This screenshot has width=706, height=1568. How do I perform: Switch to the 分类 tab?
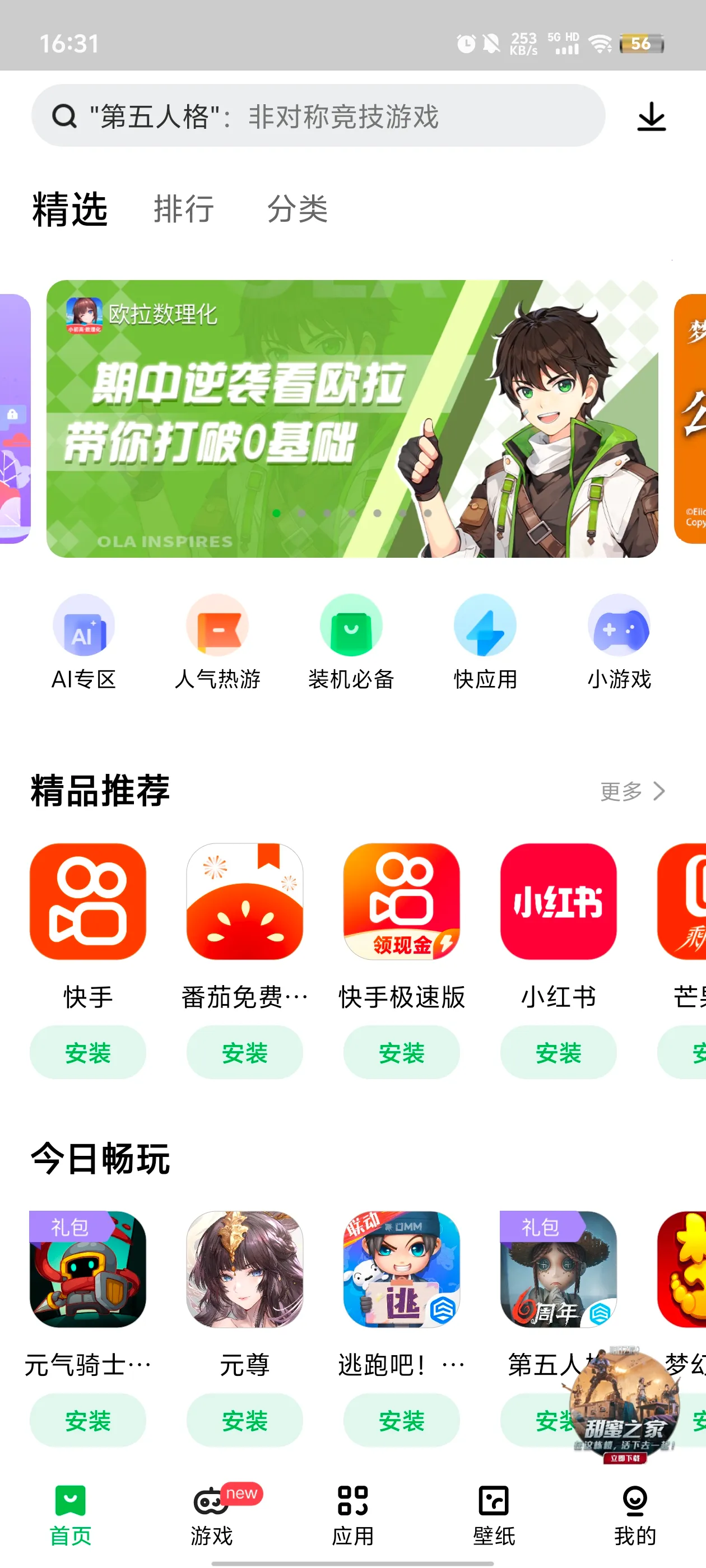[298, 209]
